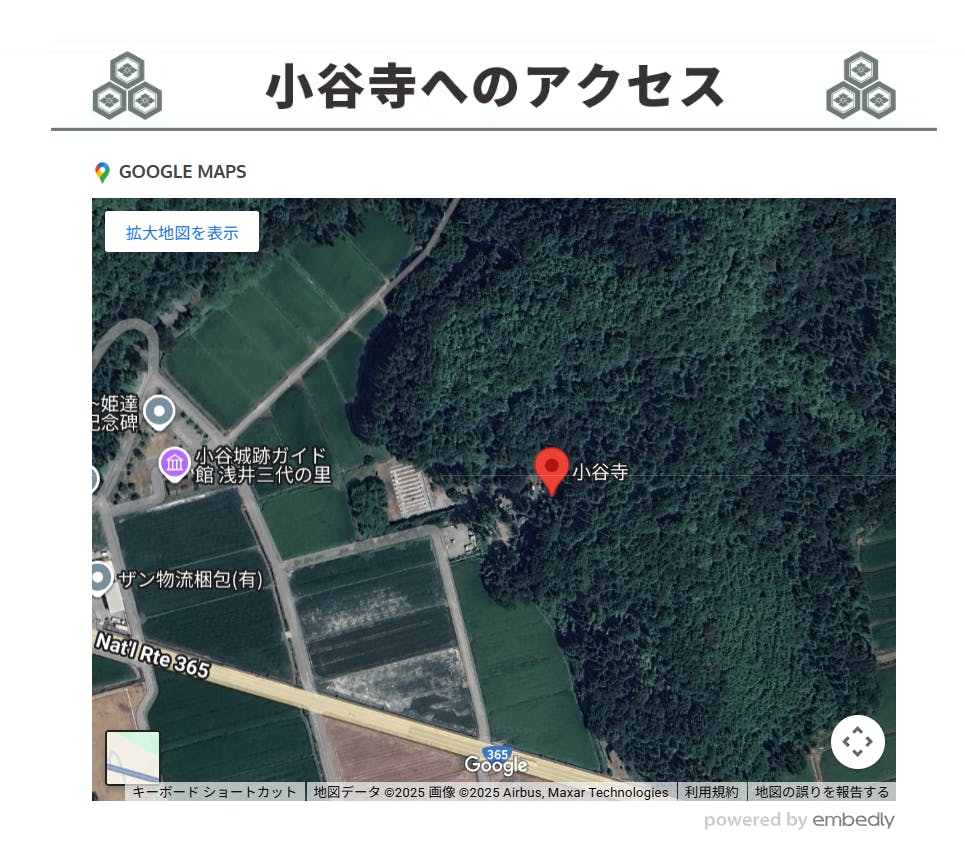The width and height of the screenshot is (965, 848).
Task: Switch map layer via thumbnail
Action: pos(133,758)
